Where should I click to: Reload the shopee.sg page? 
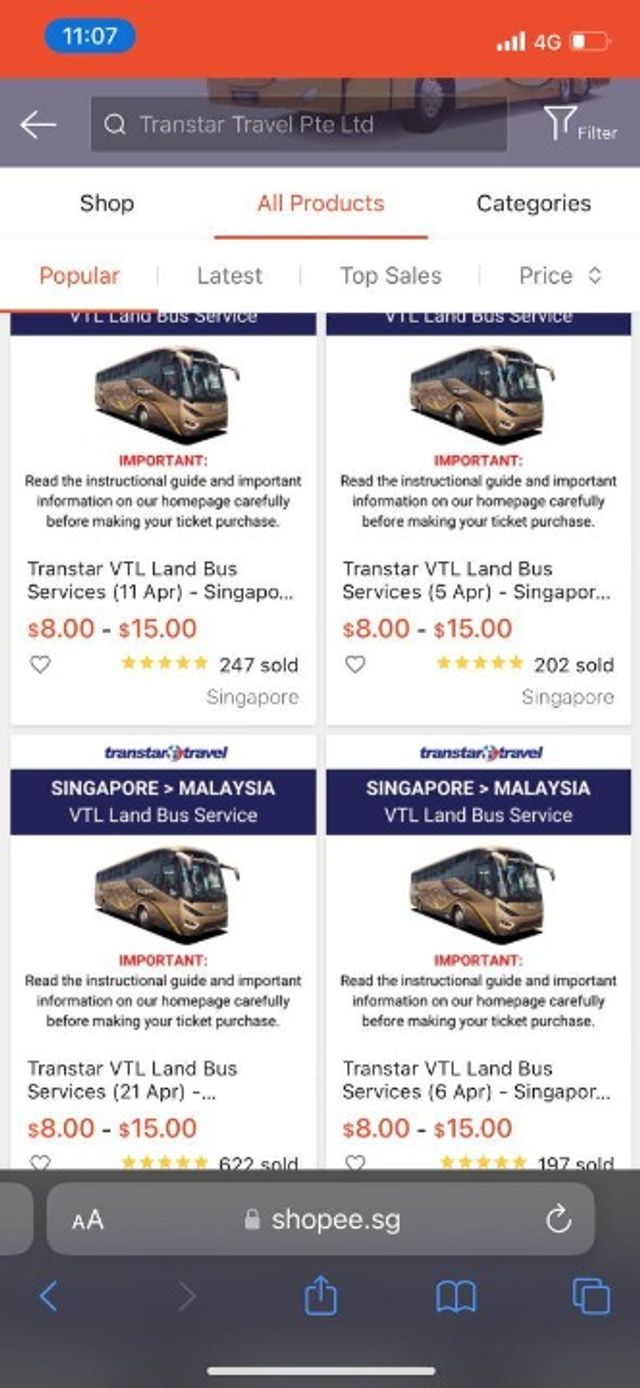(x=557, y=1218)
